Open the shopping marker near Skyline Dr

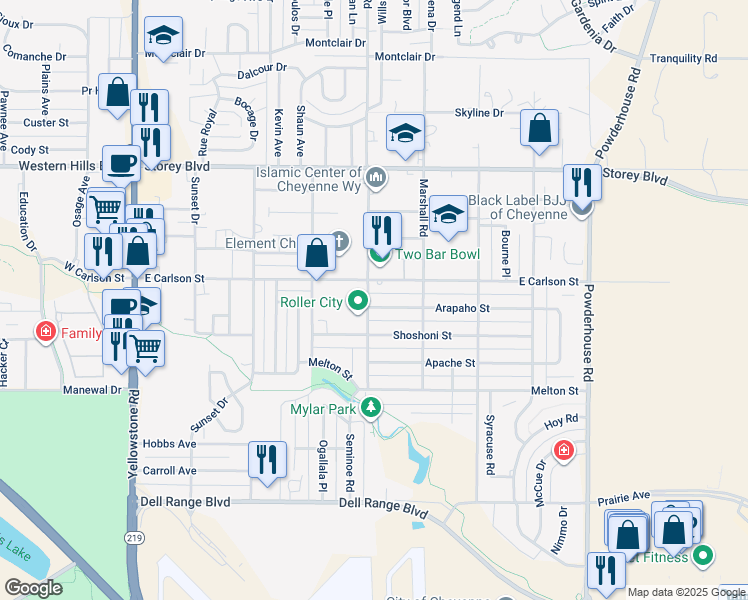point(539,129)
